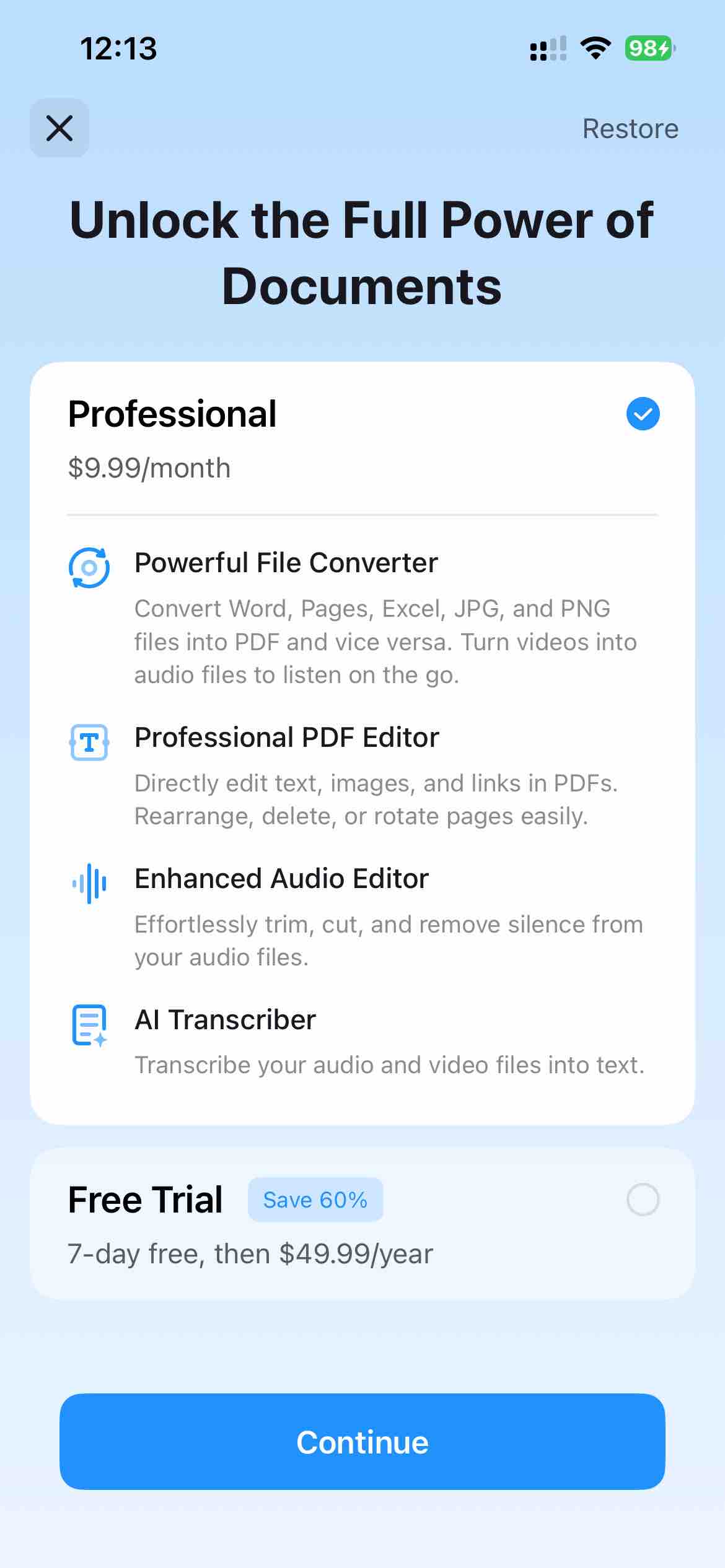Click the Professional PDF Editor icon
Image resolution: width=725 pixels, height=1568 pixels.
coord(89,741)
